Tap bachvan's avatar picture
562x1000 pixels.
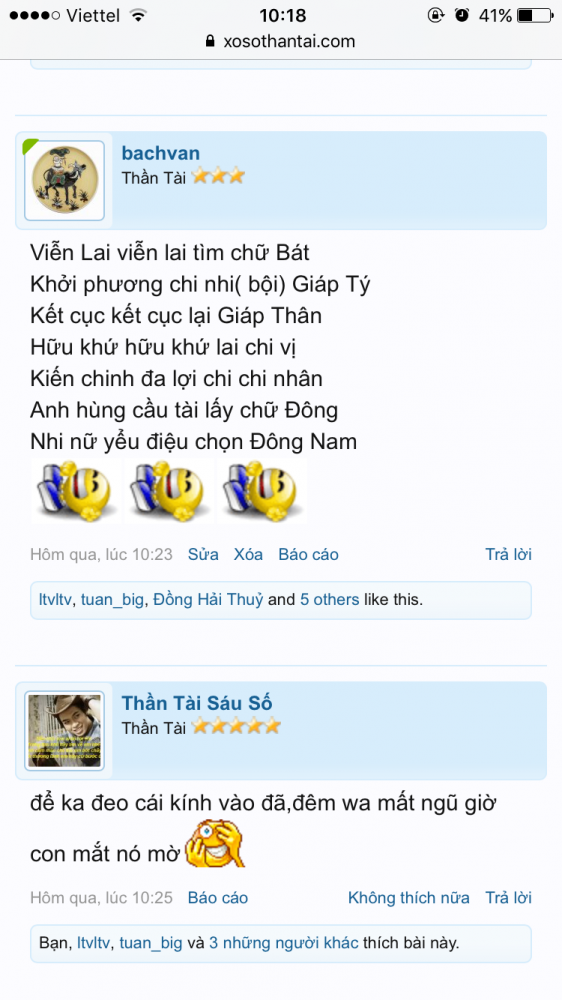tap(64, 180)
